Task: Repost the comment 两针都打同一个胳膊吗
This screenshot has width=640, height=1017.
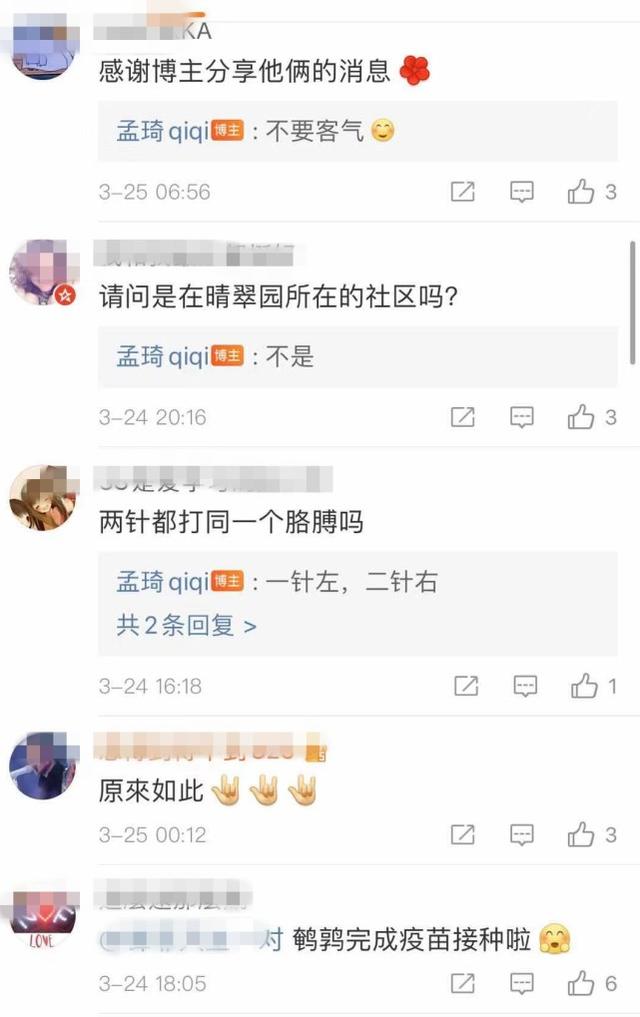Action: (x=466, y=686)
